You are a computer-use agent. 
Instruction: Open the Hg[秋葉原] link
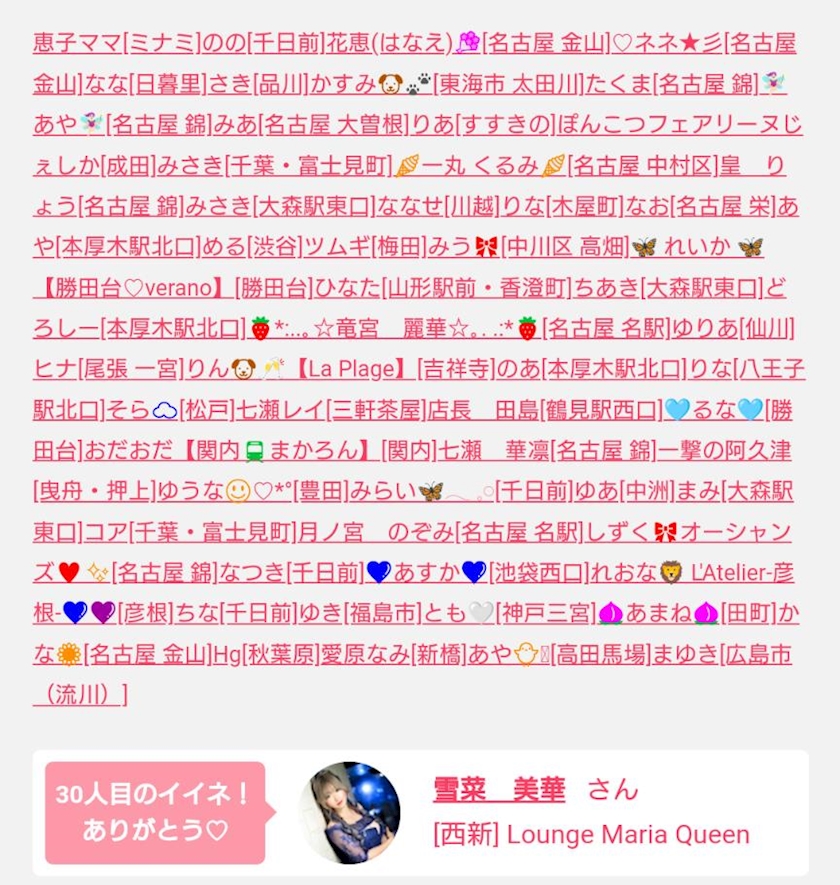(266, 655)
